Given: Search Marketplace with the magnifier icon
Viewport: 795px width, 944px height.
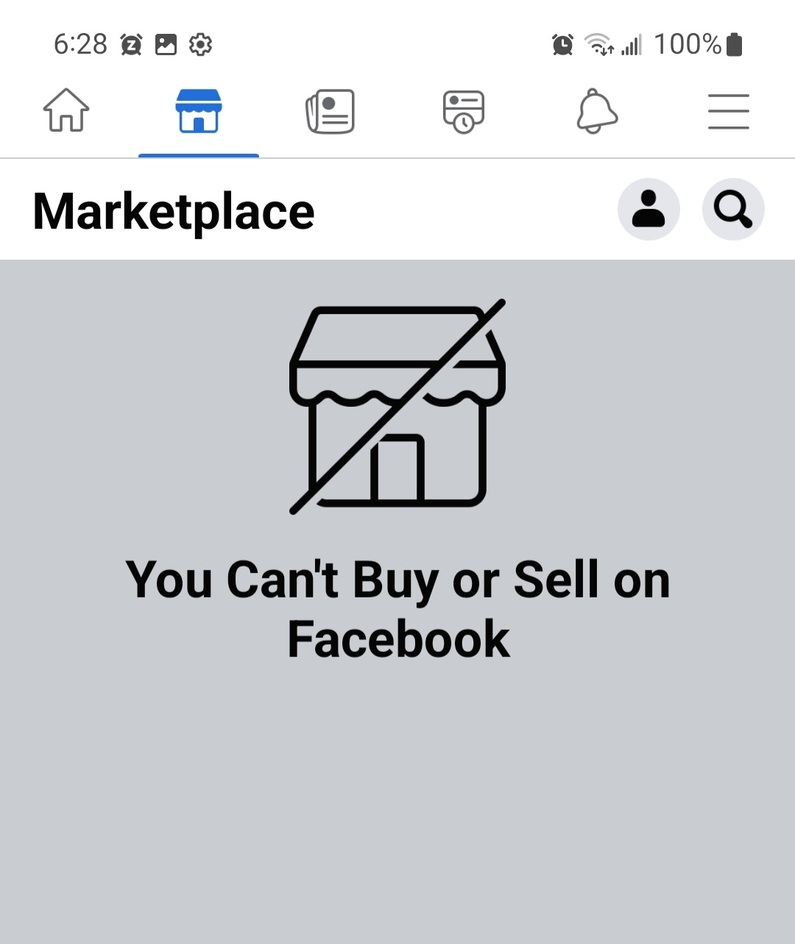Looking at the screenshot, I should 733,210.
